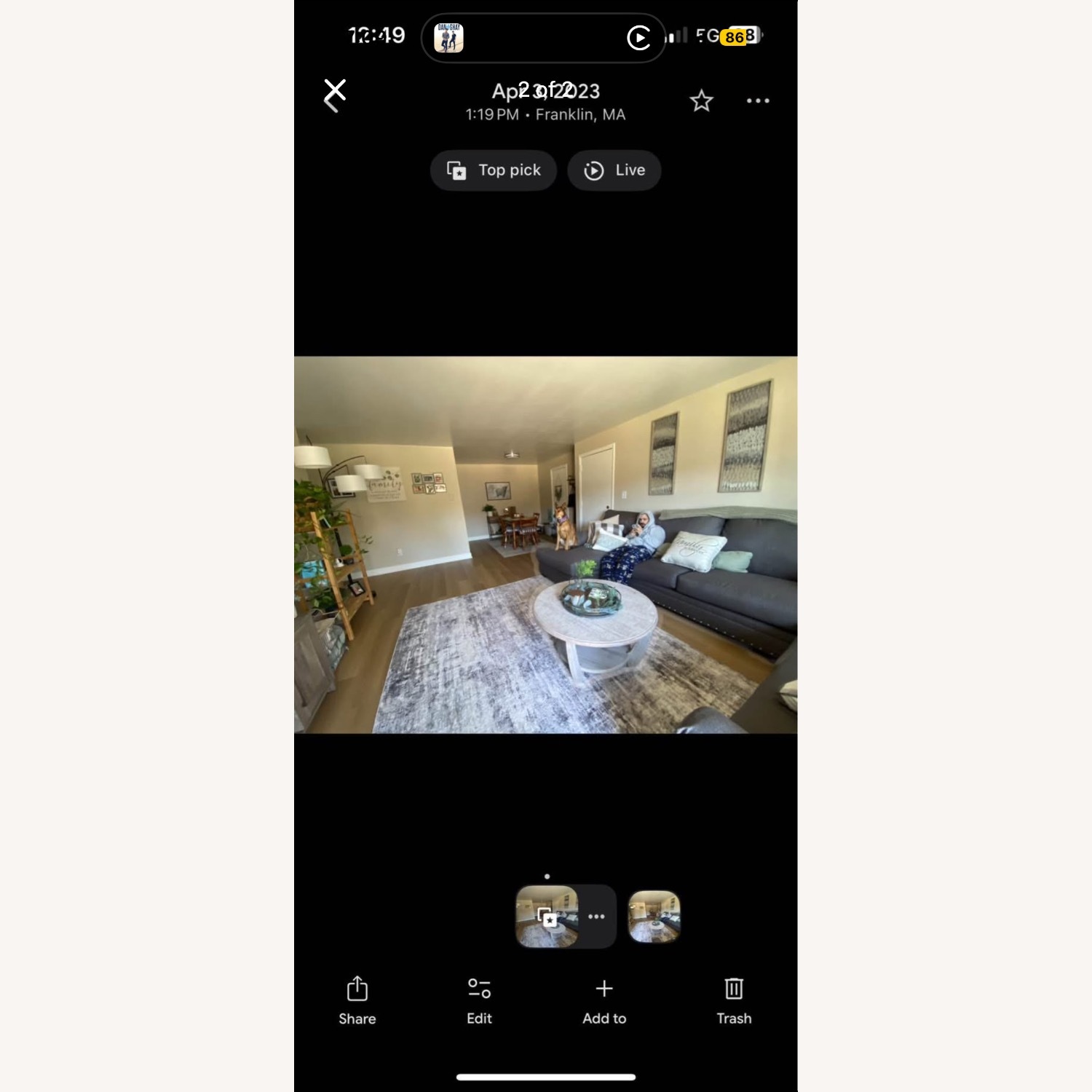Open the photo stack options dots
Viewport: 1092px width, 1092px height.
(x=596, y=917)
